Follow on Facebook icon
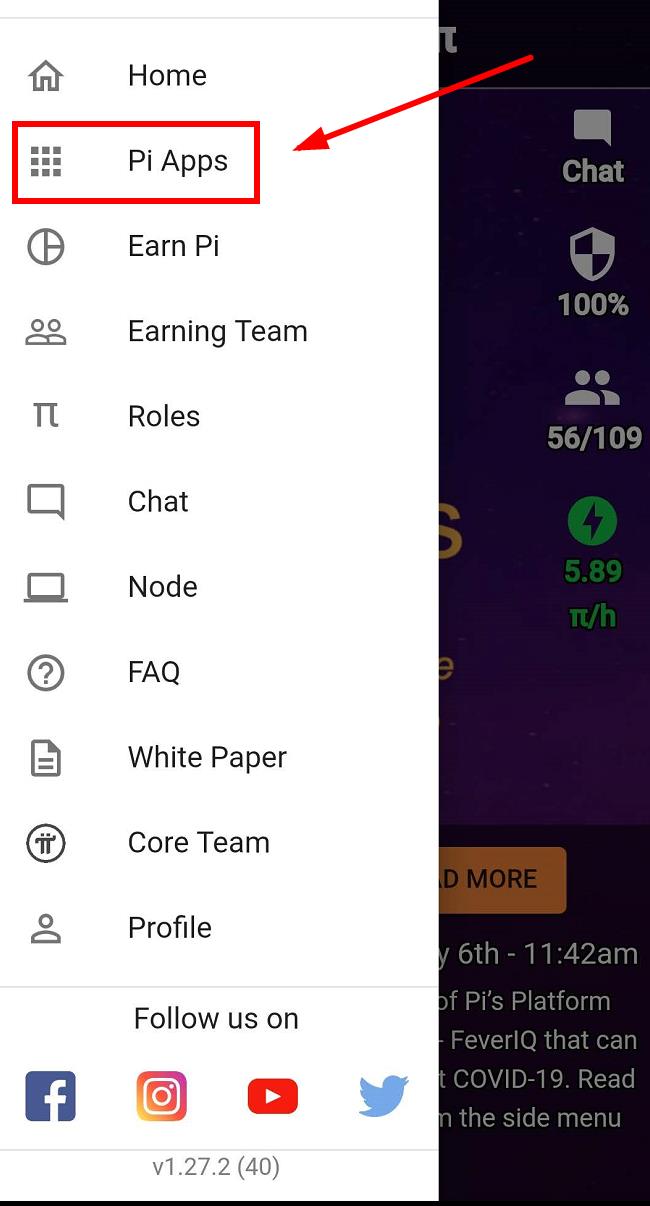 (x=50, y=1096)
